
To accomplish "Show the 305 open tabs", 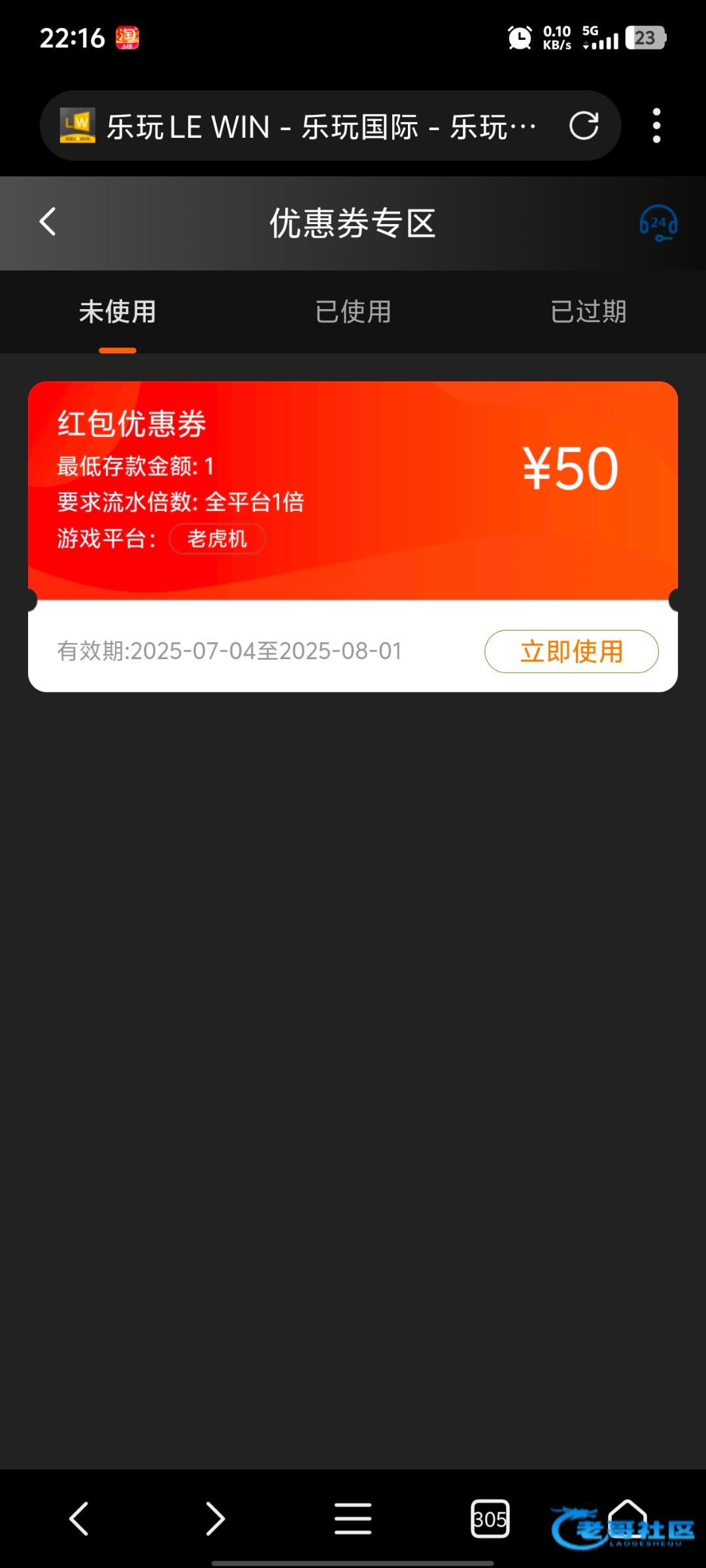I will 490,1518.
